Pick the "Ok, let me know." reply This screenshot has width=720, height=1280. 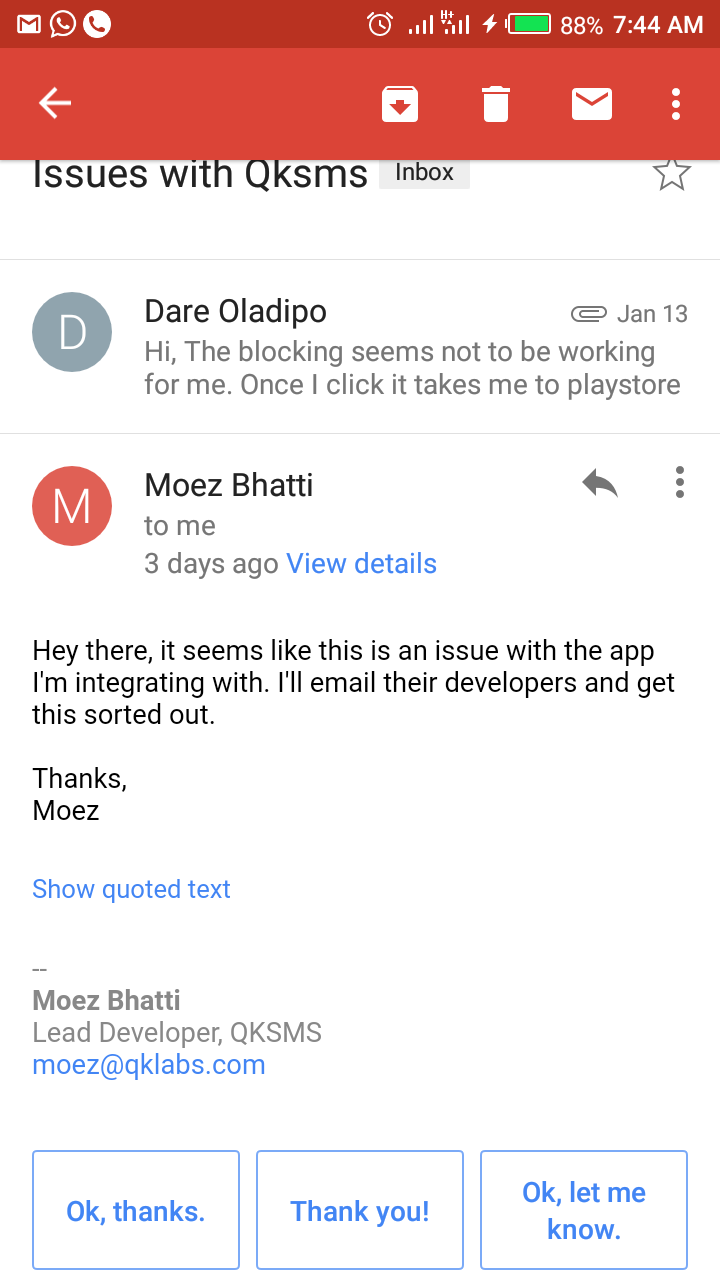584,1210
